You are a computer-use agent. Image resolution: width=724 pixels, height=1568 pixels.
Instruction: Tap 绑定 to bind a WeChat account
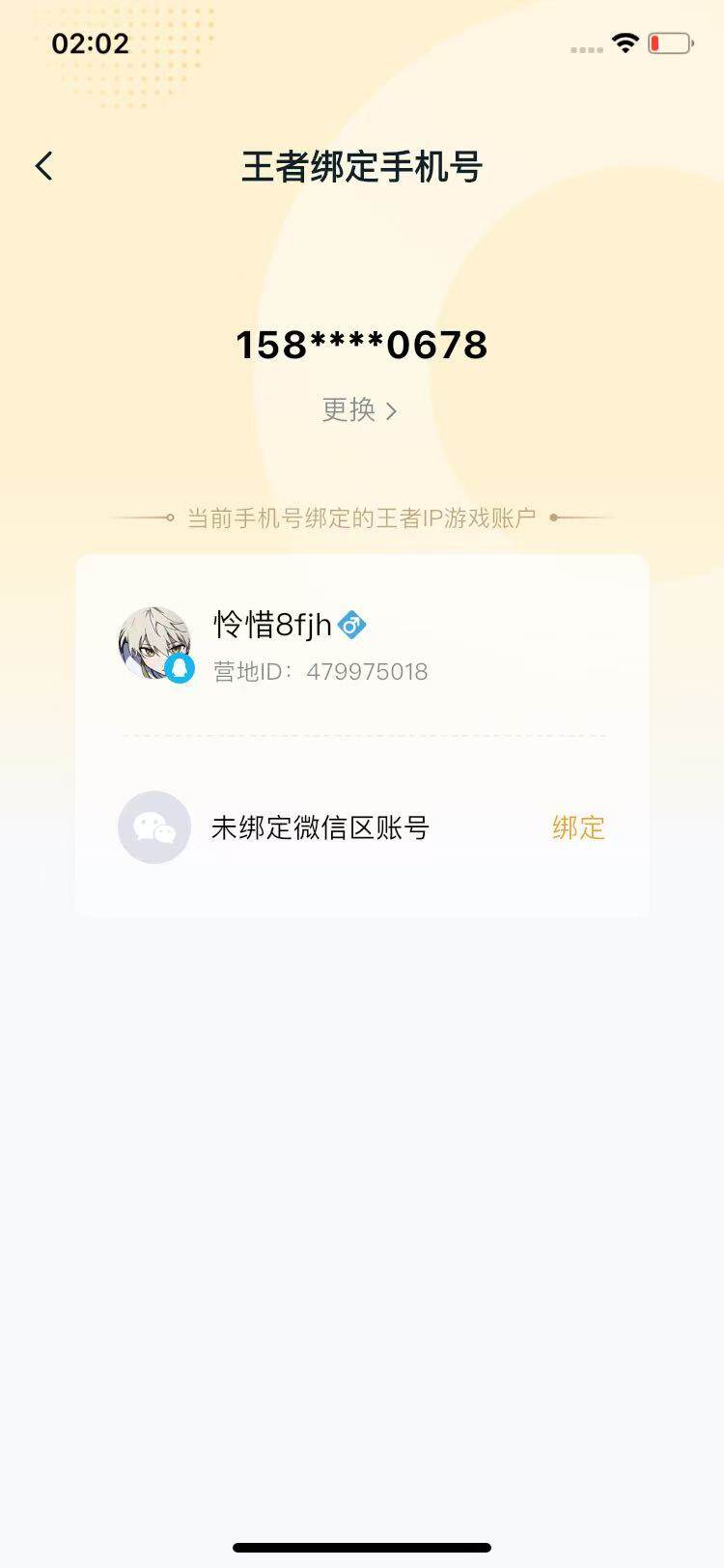576,827
